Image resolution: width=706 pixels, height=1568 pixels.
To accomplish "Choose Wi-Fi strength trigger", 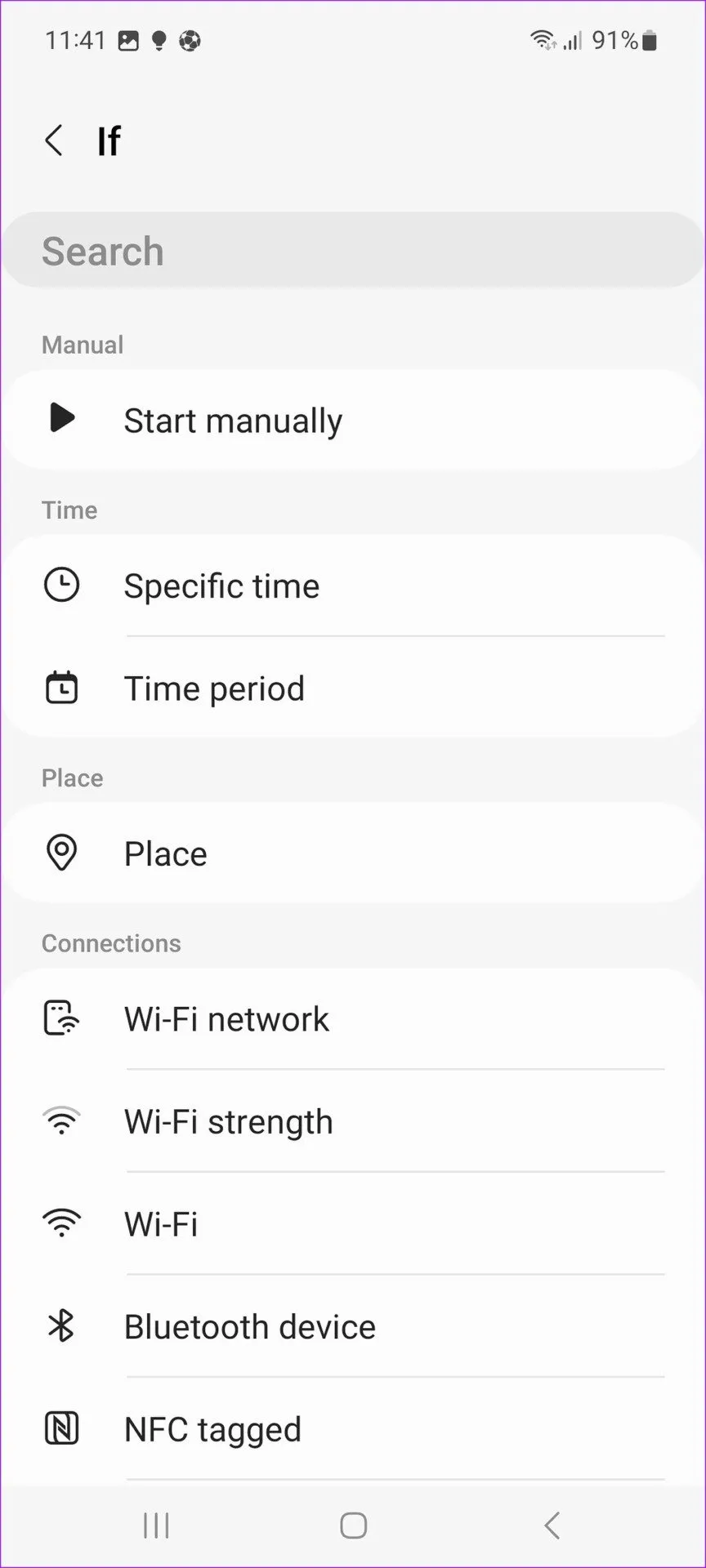I will pos(353,1121).
